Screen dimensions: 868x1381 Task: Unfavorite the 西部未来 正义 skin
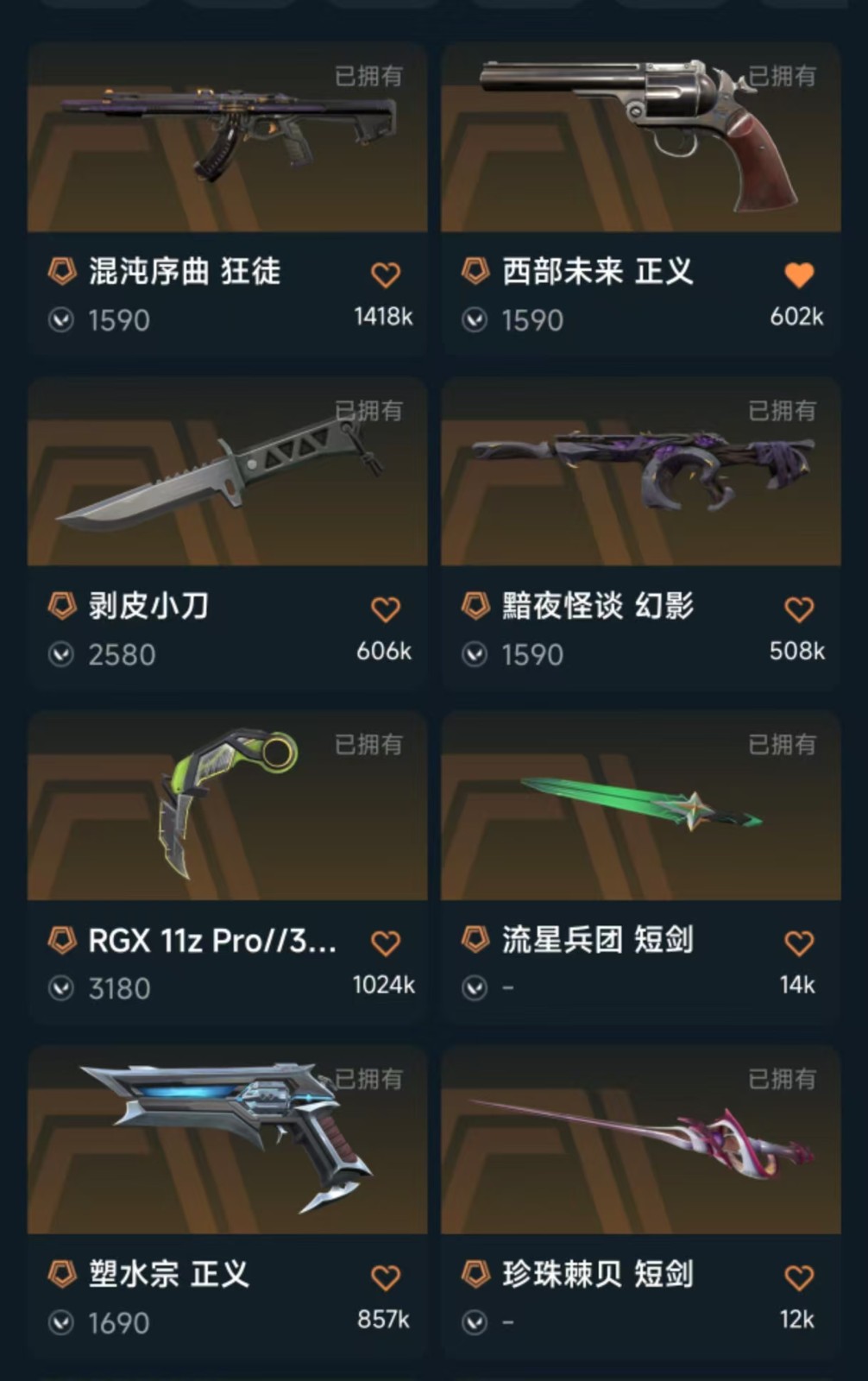(x=799, y=275)
